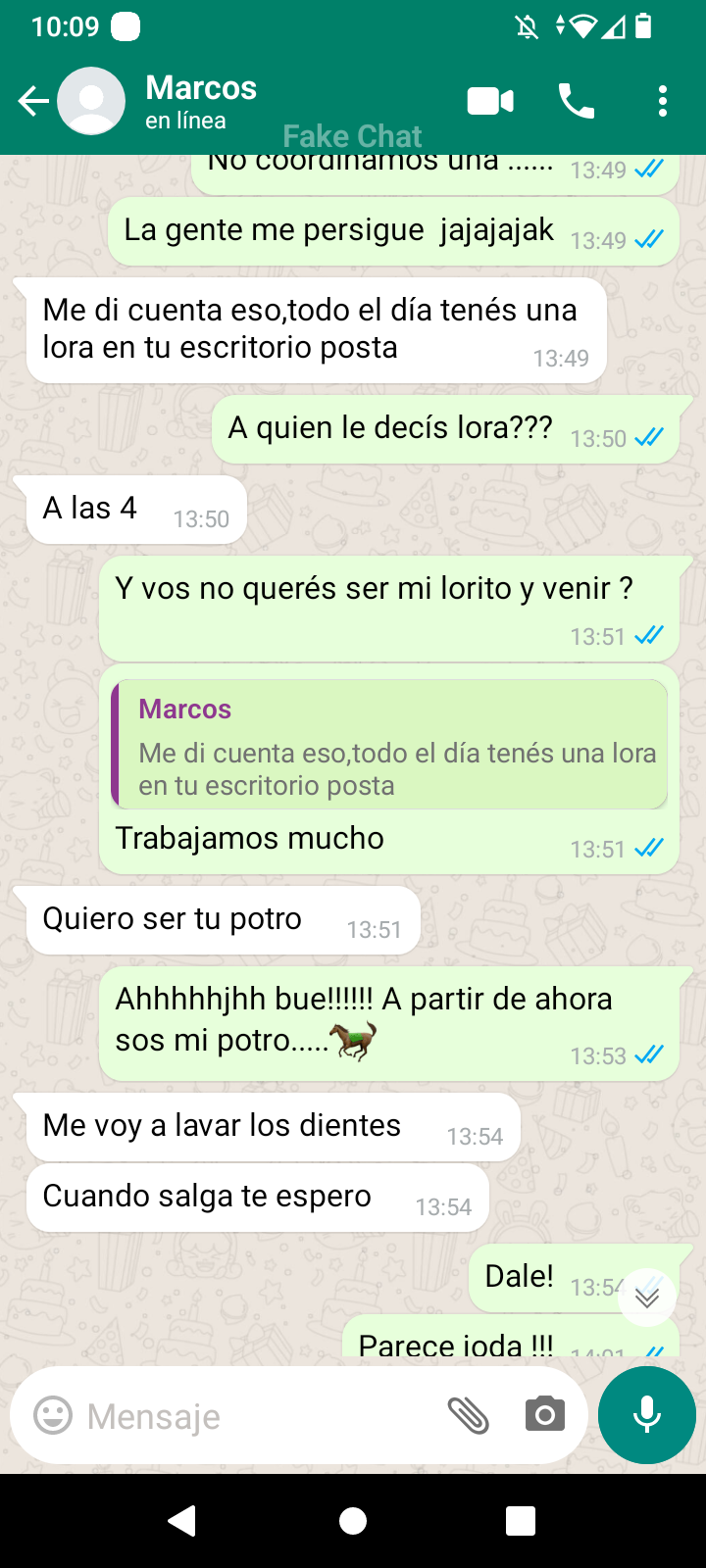Tap the microphone voice message button

[x=647, y=1415]
